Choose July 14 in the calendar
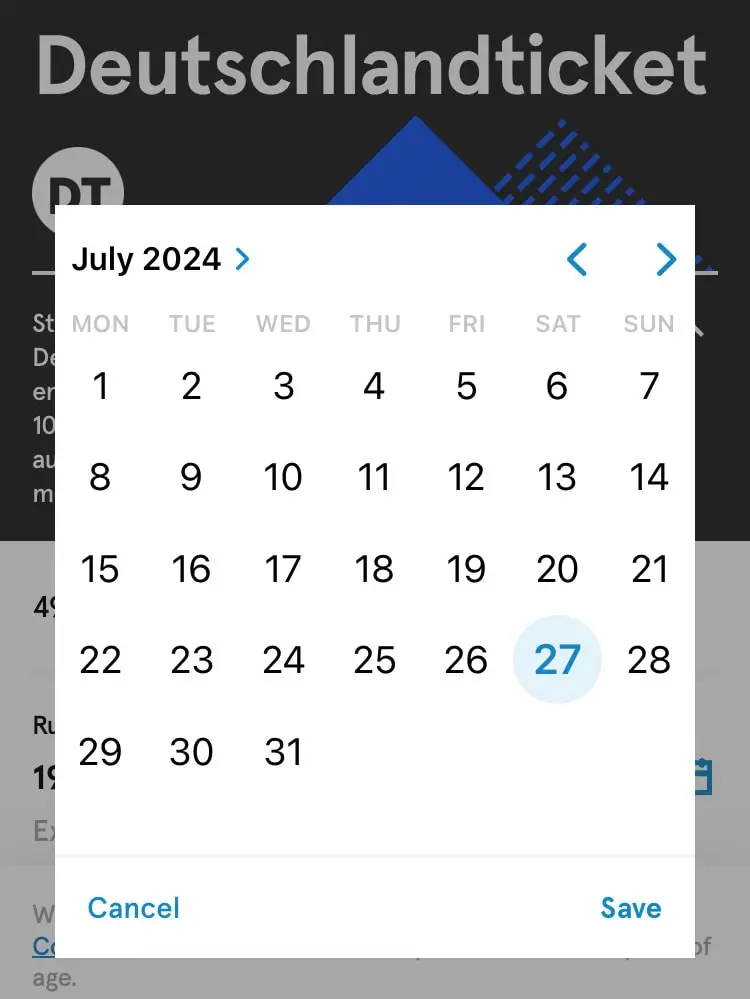 coord(649,477)
